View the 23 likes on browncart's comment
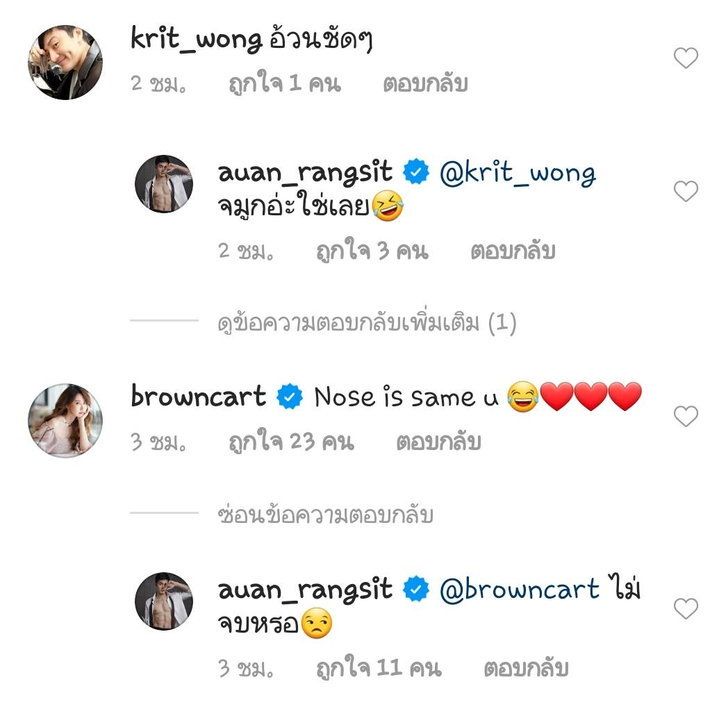Viewport: 728px width, 716px height. point(285,441)
